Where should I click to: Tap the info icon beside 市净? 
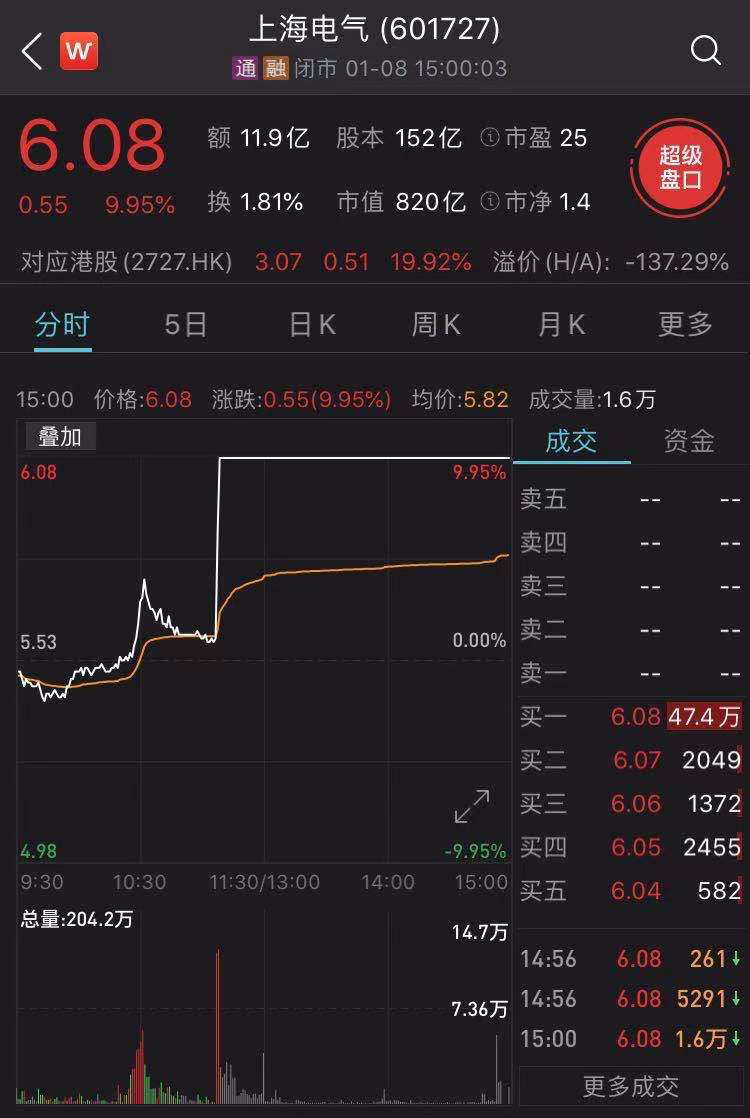(x=490, y=202)
